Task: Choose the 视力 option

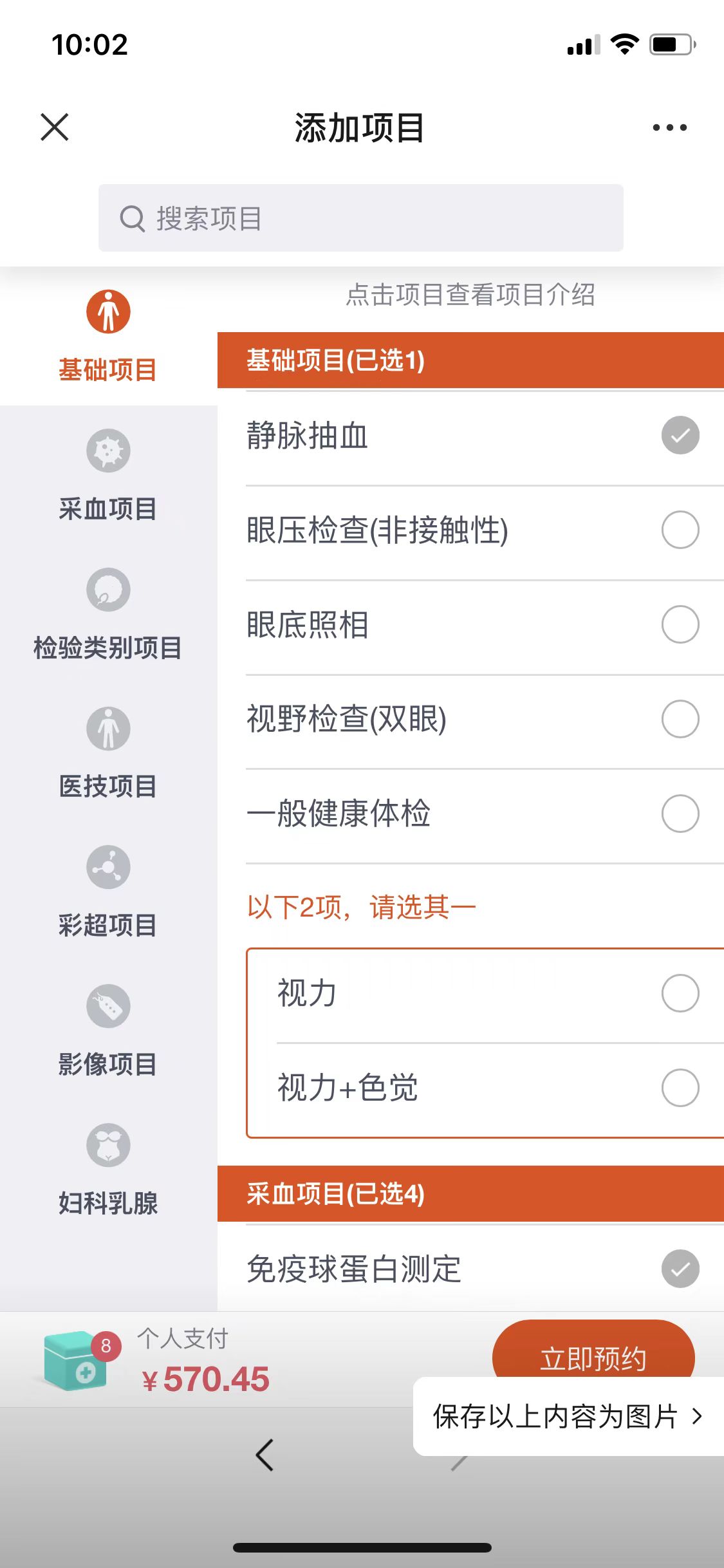Action: 680,993
